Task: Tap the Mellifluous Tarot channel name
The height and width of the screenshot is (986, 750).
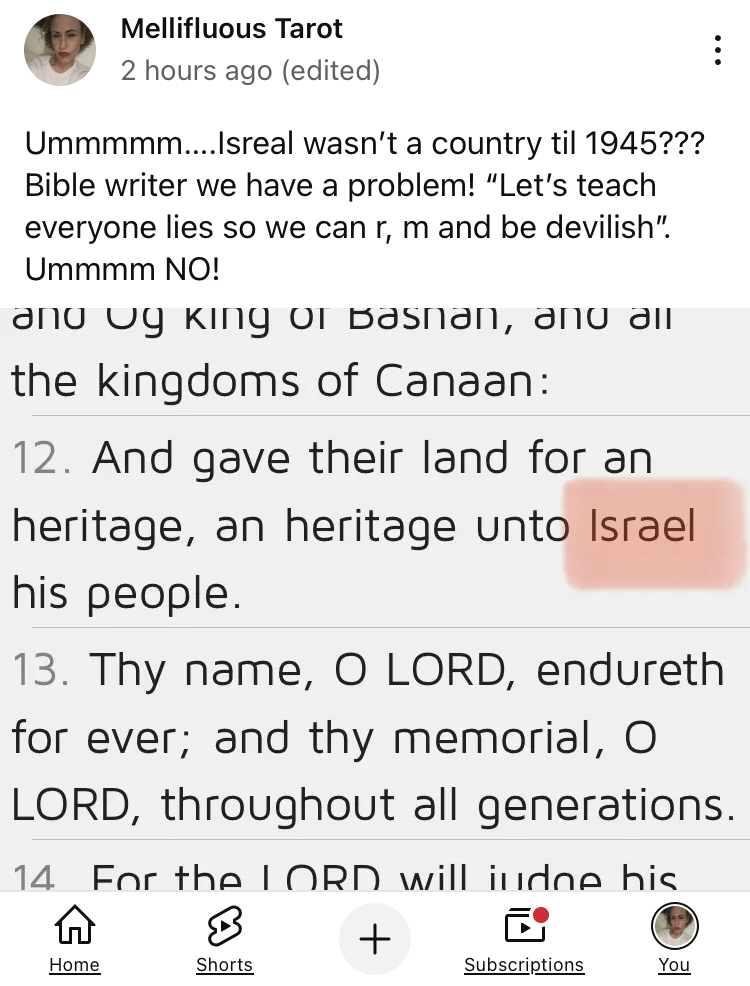Action: (x=231, y=29)
